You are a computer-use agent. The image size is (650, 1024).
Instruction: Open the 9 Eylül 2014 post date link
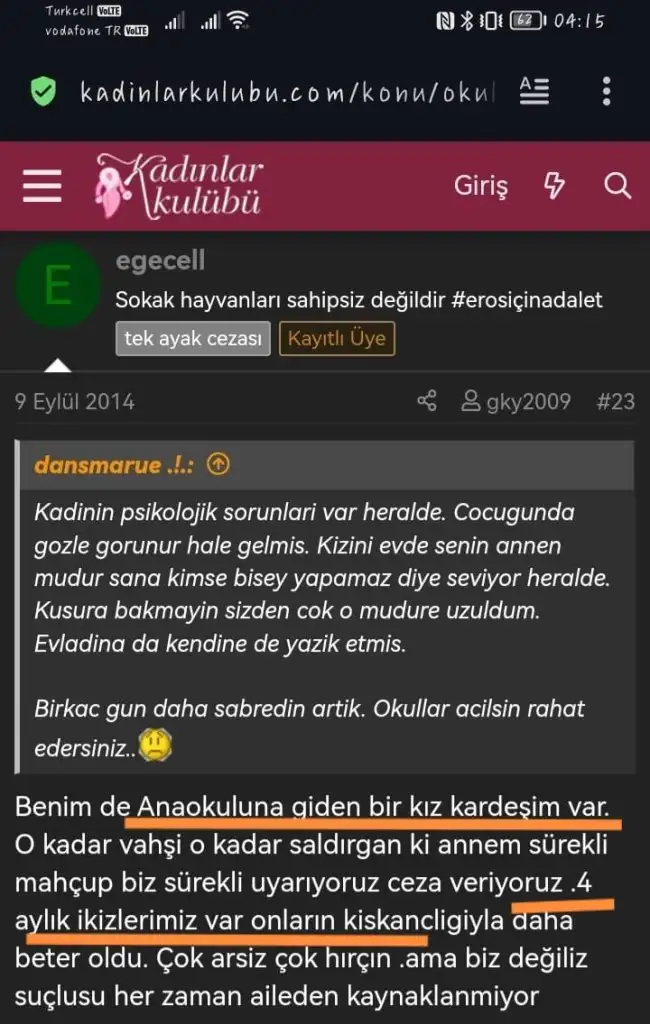75,402
